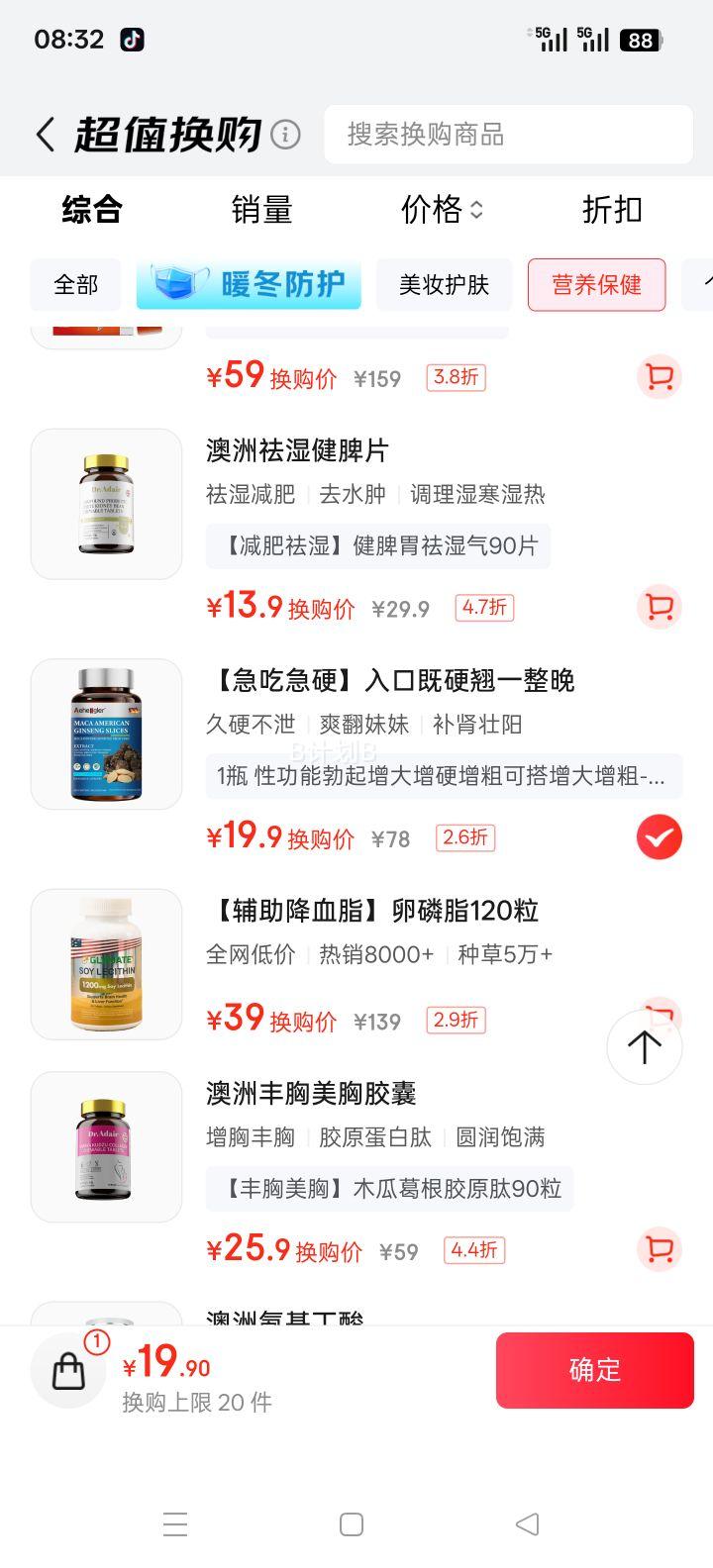
Task: Sort products by 价格
Action: point(441,210)
